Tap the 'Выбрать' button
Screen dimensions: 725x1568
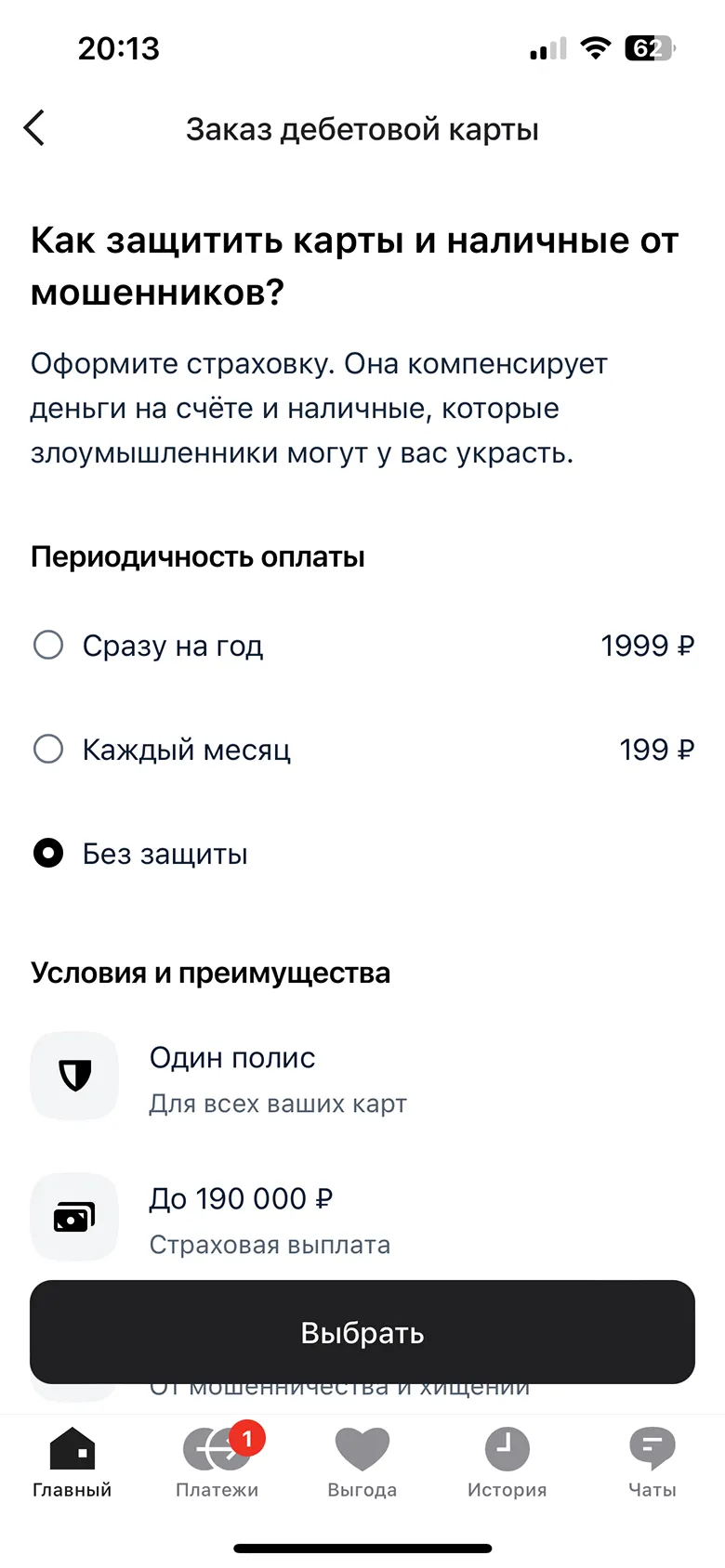(x=362, y=1332)
